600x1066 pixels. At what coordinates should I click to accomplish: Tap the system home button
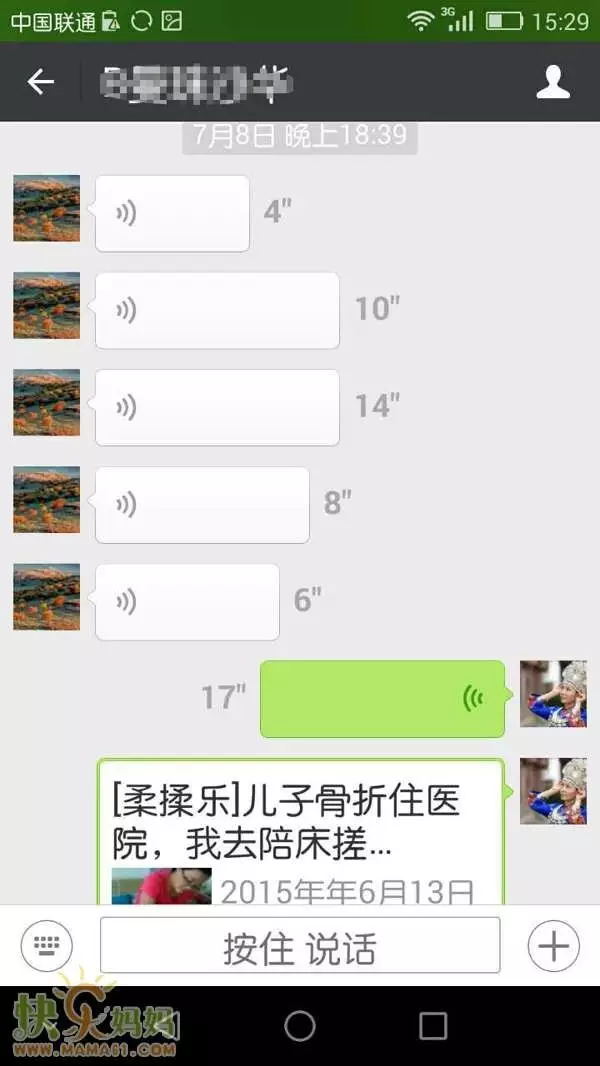coord(300,1025)
